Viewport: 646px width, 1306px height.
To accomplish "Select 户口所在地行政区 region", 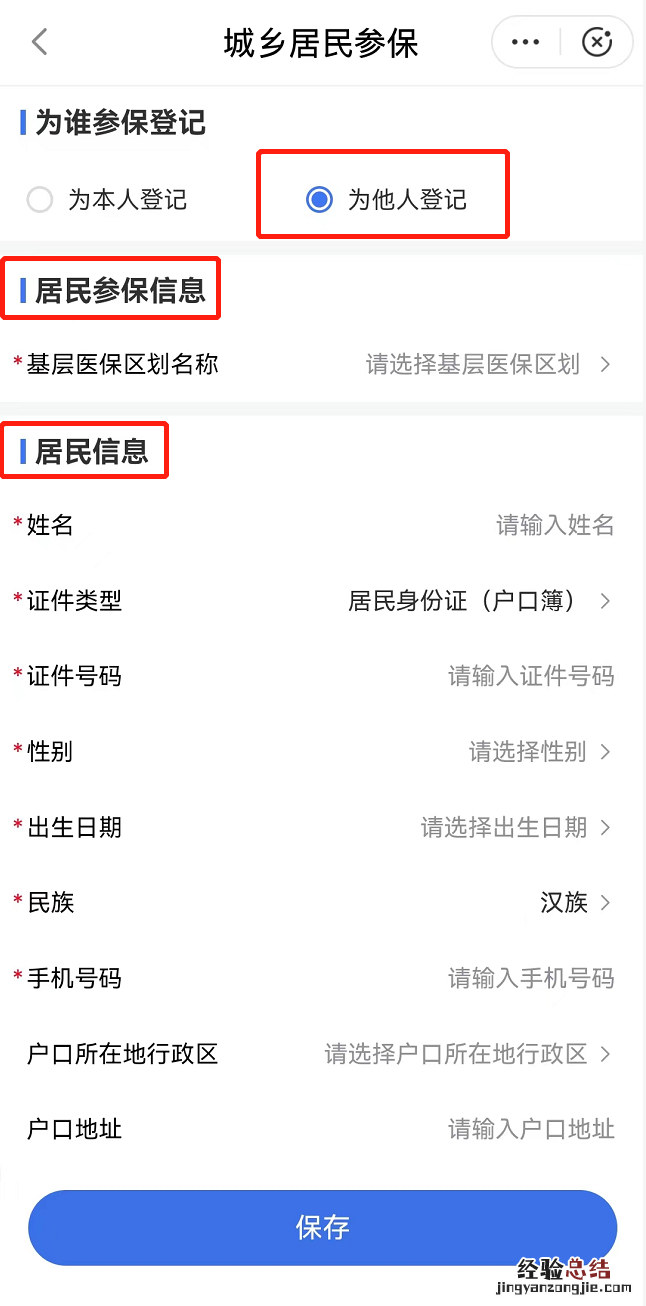I will (466, 1054).
